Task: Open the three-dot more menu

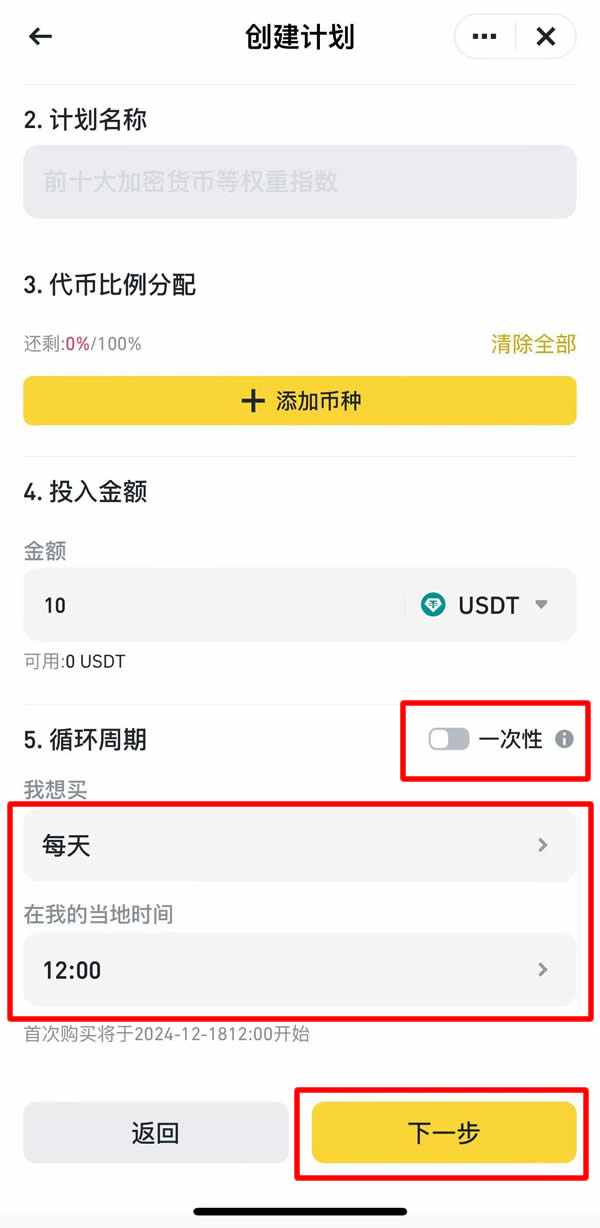Action: (484, 37)
